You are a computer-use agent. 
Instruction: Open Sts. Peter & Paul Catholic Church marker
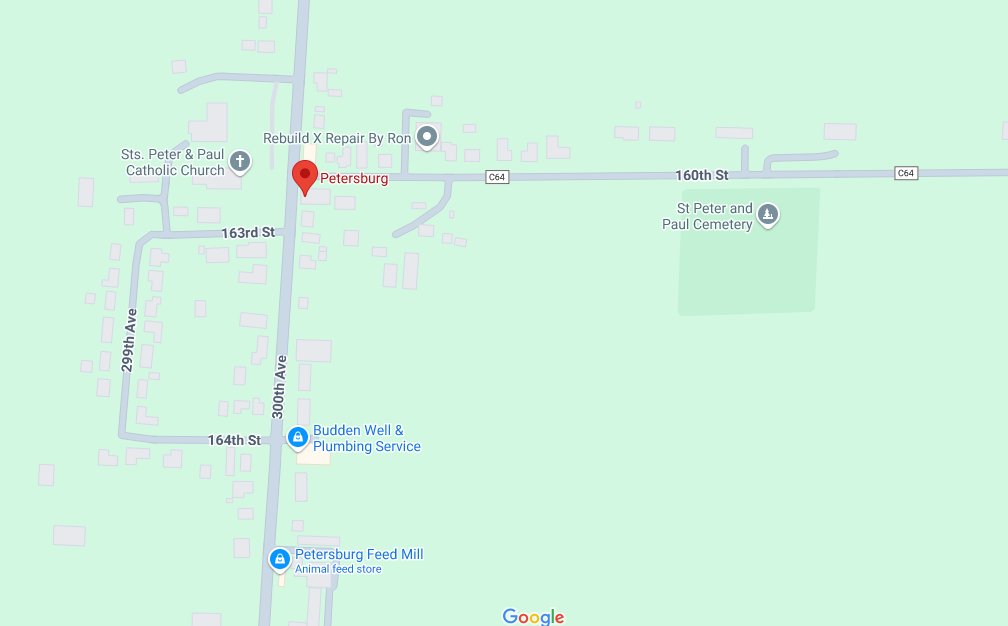pyautogui.click(x=240, y=160)
